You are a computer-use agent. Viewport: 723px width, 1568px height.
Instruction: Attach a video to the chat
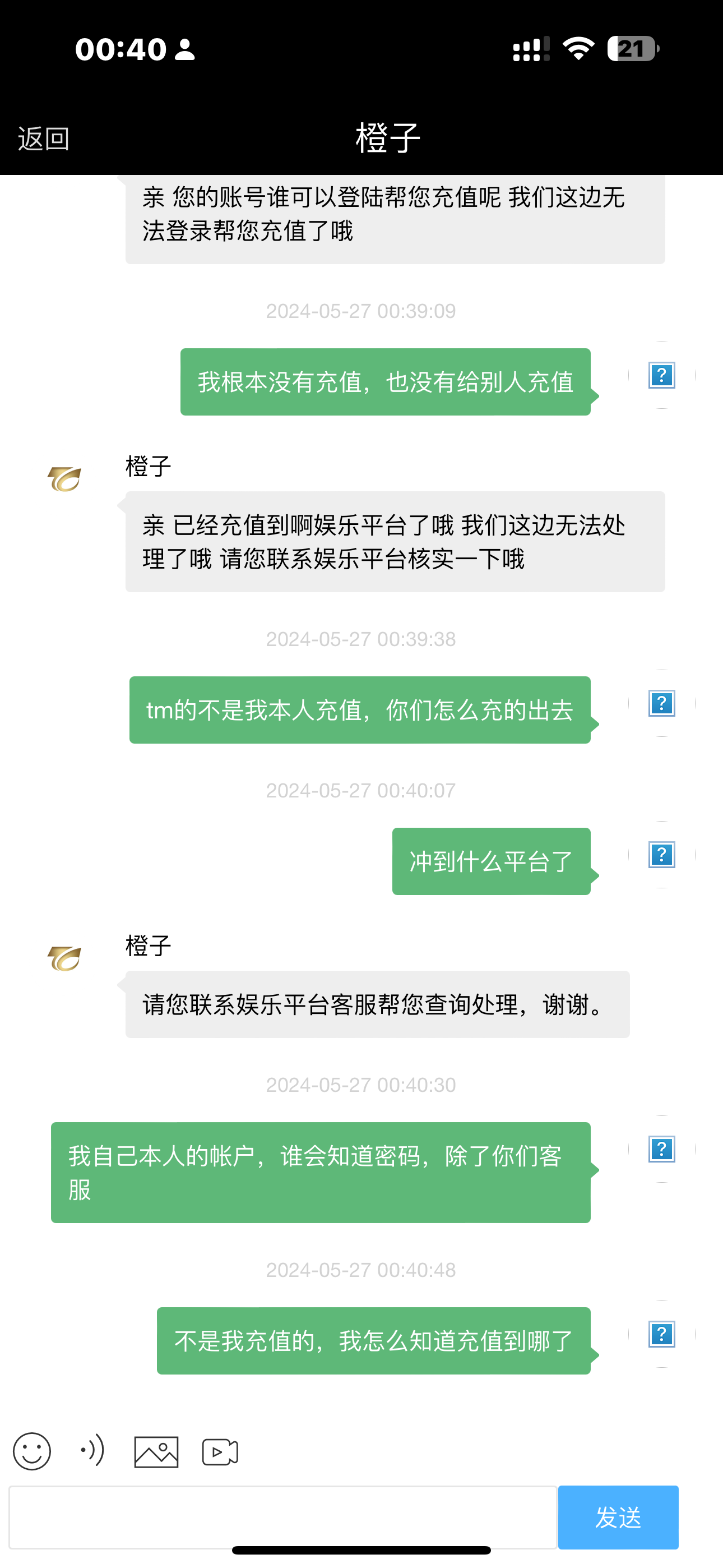(220, 1452)
